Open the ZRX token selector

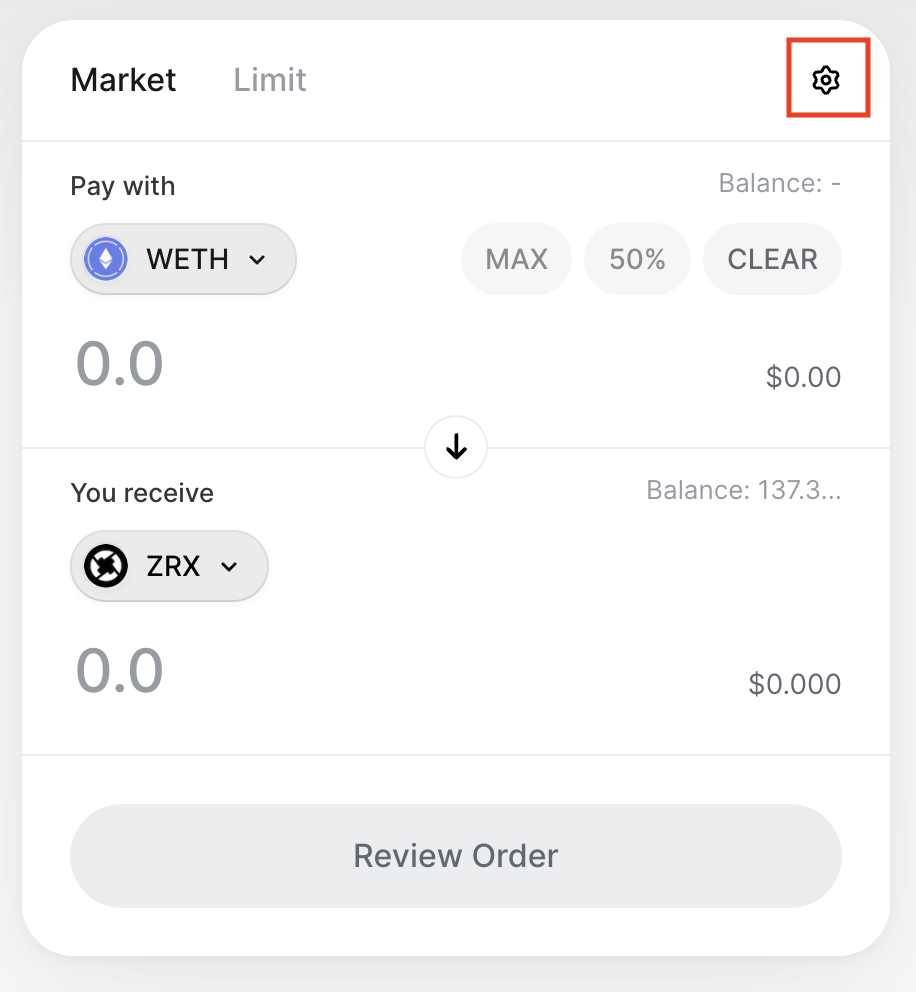(x=169, y=567)
